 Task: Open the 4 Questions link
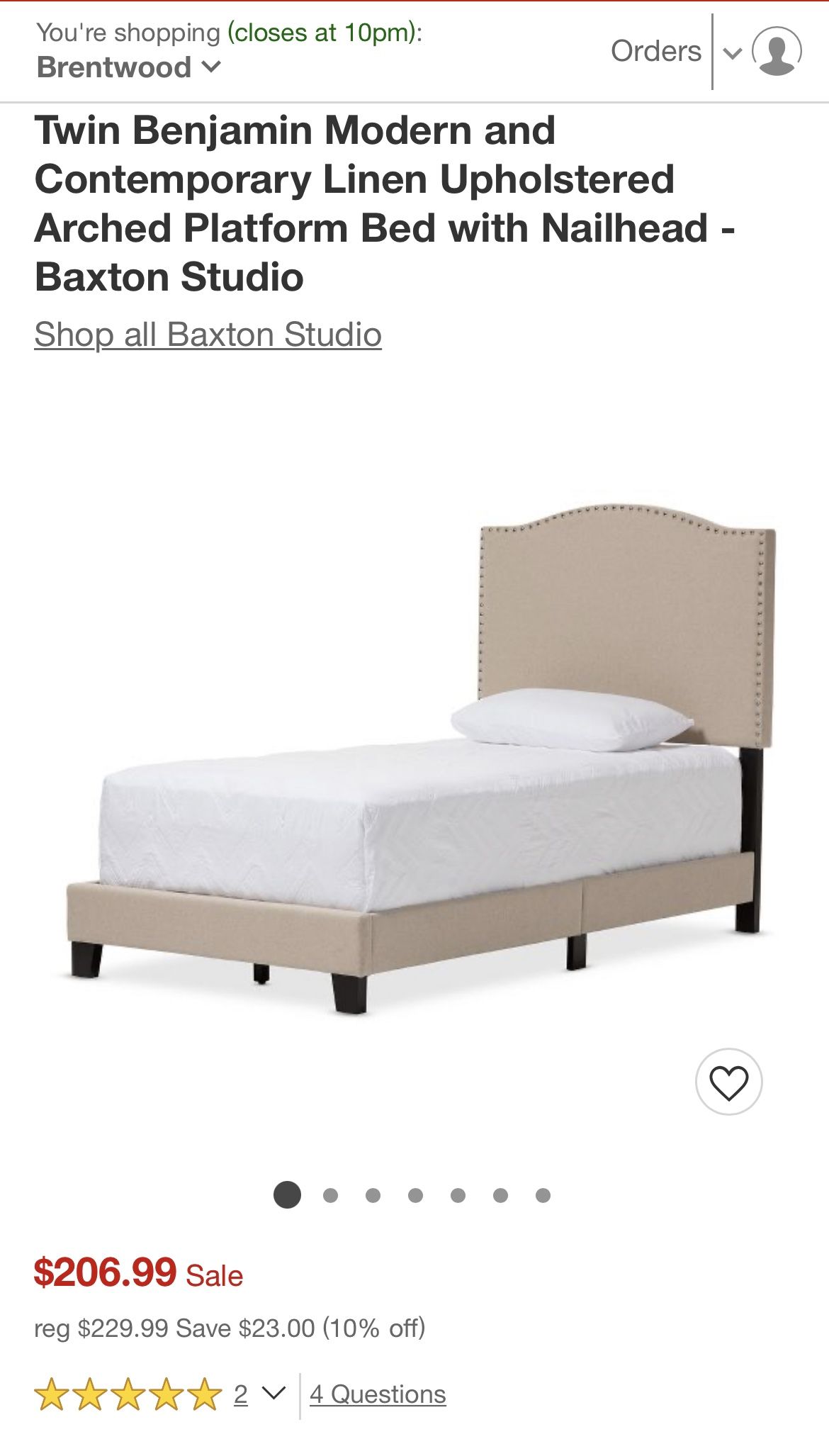[x=378, y=1394]
